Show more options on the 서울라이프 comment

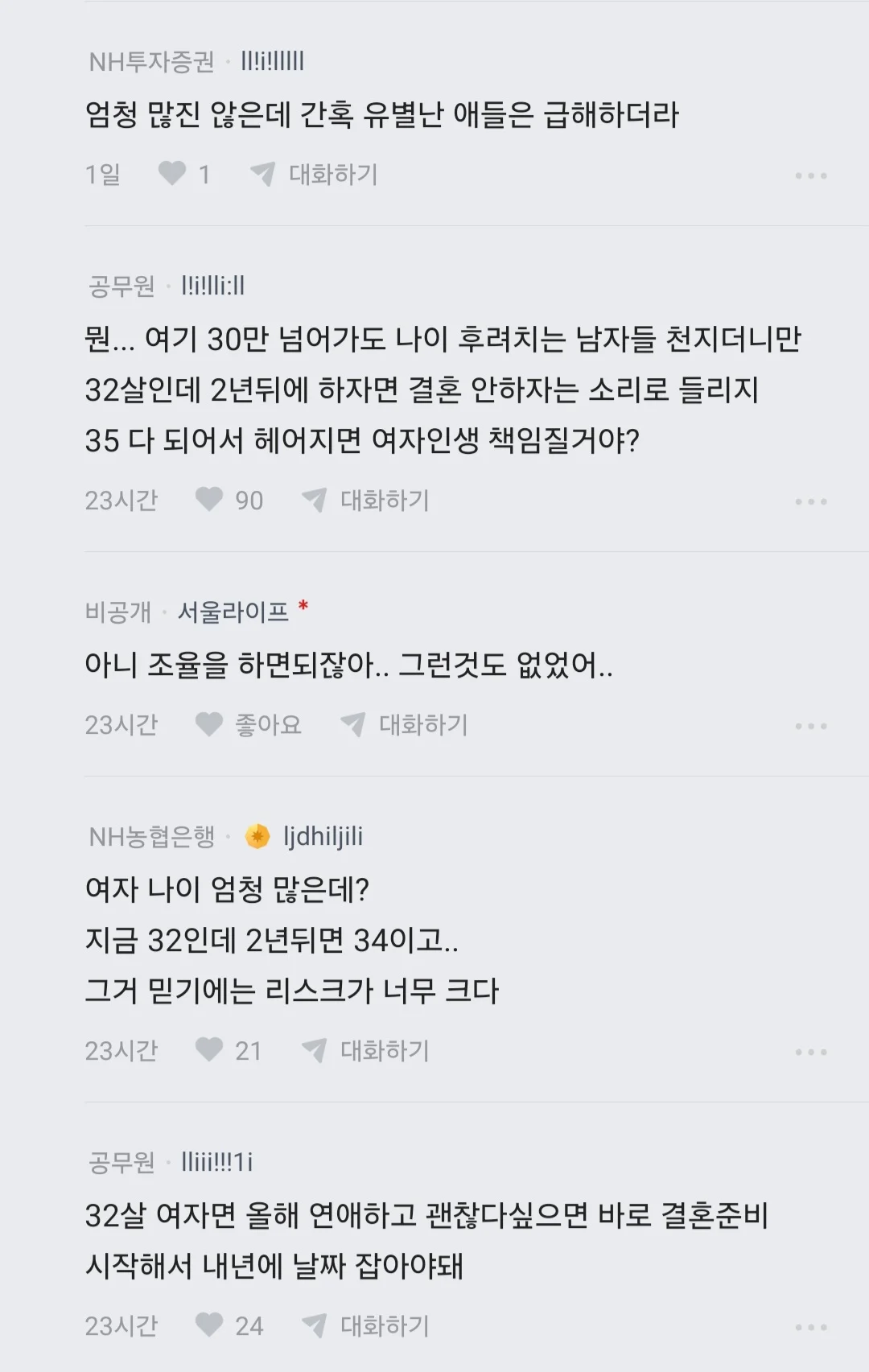pos(810,726)
